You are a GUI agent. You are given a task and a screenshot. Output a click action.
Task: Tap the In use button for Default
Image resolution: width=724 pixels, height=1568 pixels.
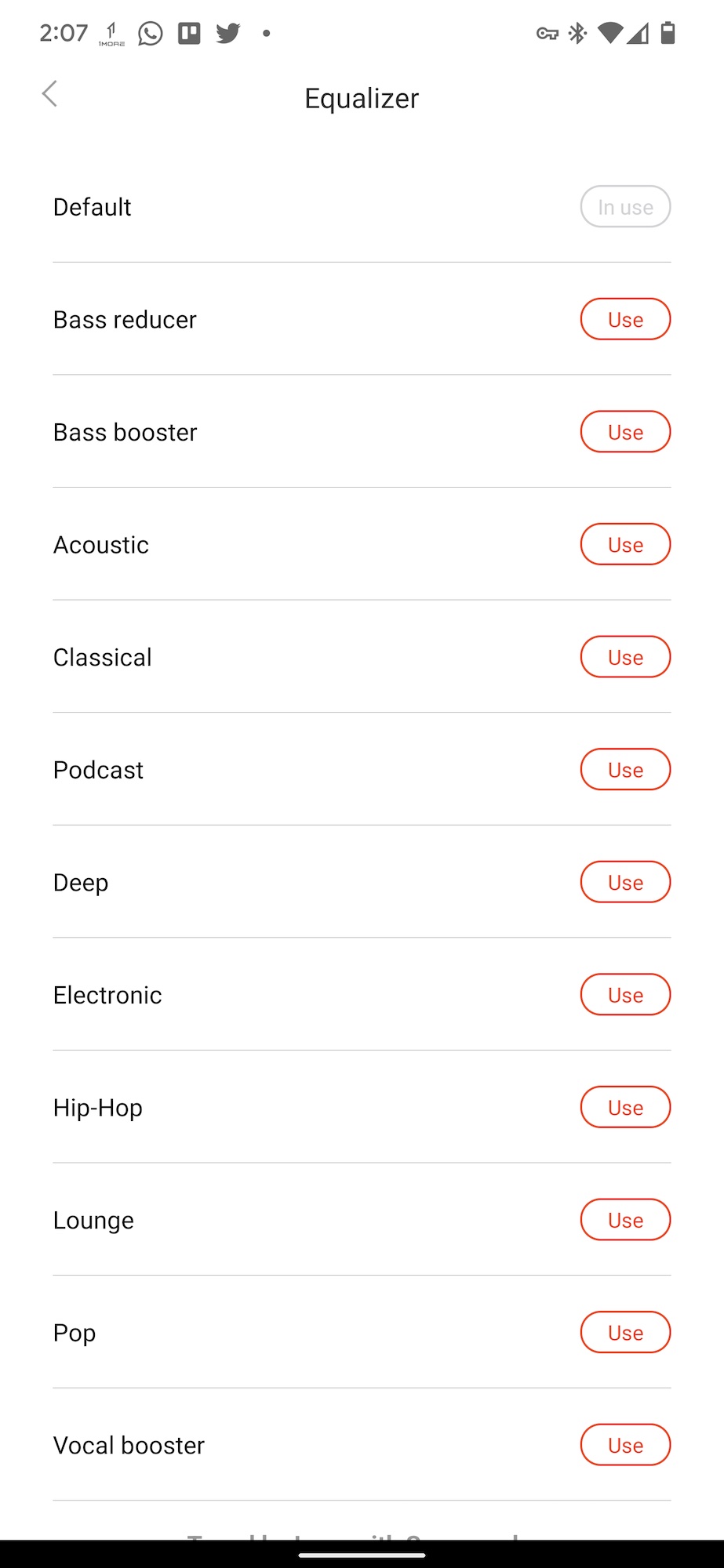point(625,207)
